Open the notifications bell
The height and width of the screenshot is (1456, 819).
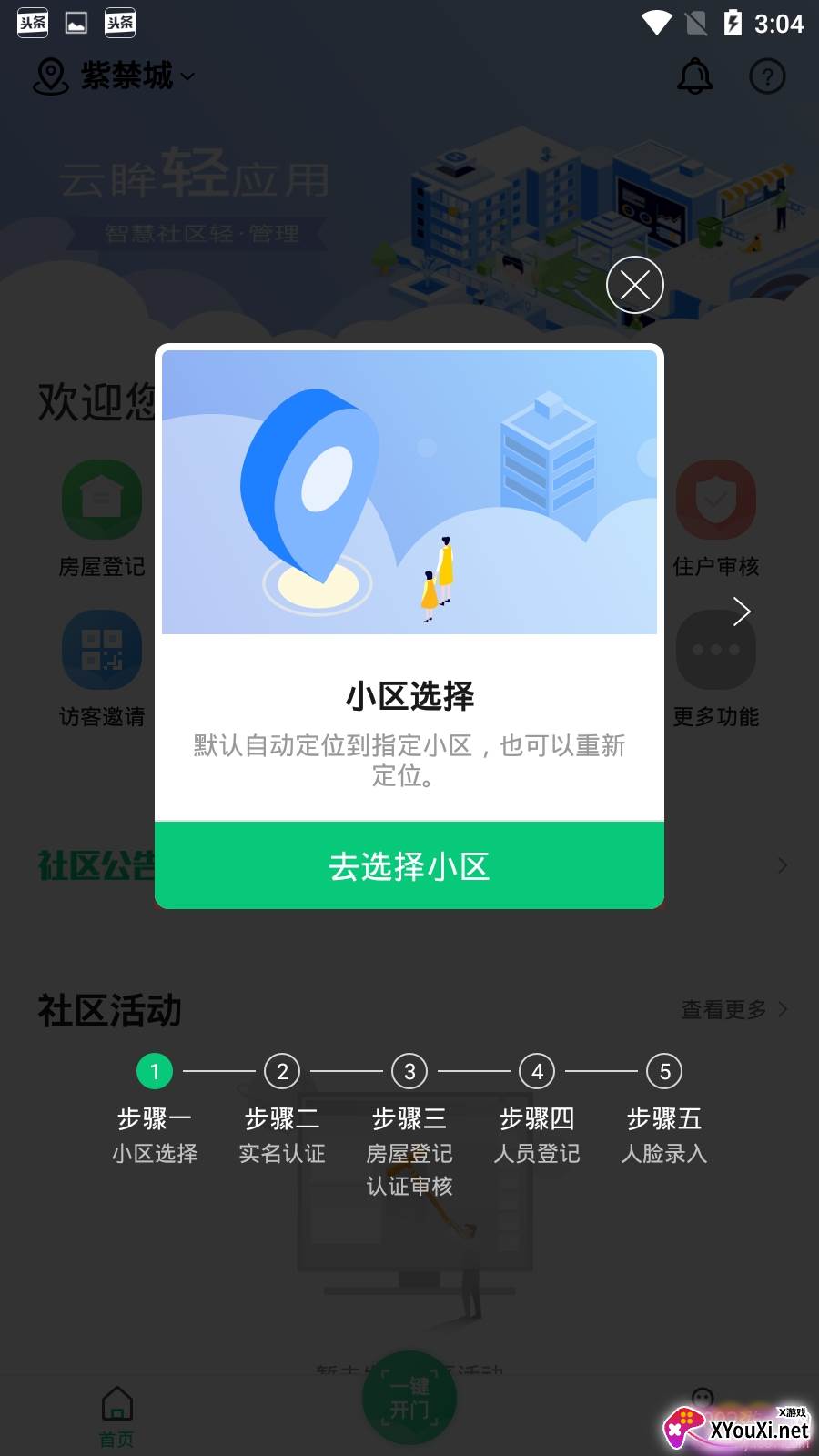[x=695, y=76]
